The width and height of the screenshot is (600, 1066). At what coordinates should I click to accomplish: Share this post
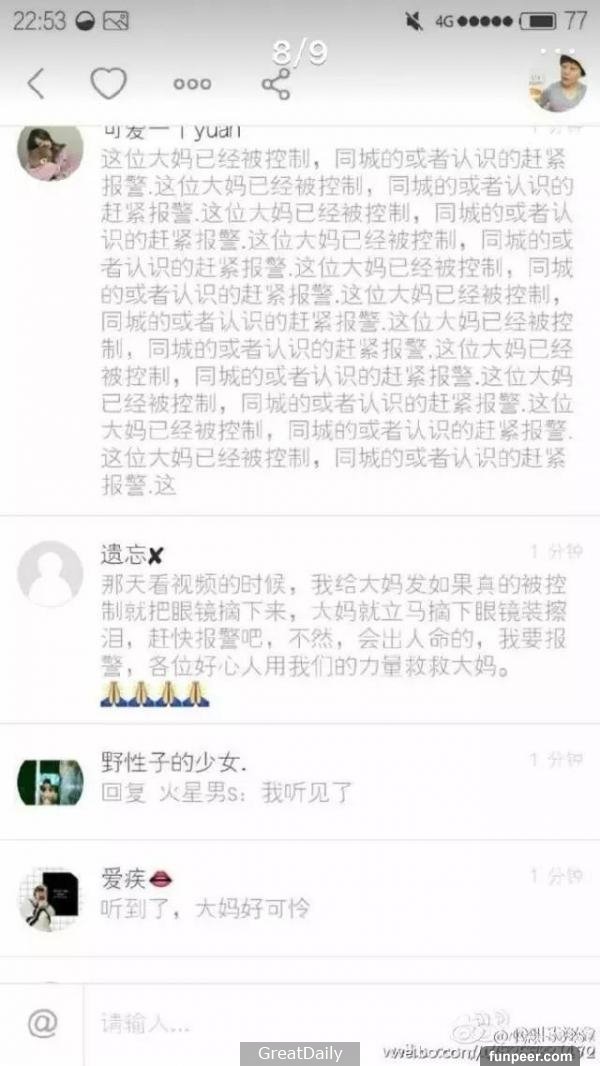(275, 85)
